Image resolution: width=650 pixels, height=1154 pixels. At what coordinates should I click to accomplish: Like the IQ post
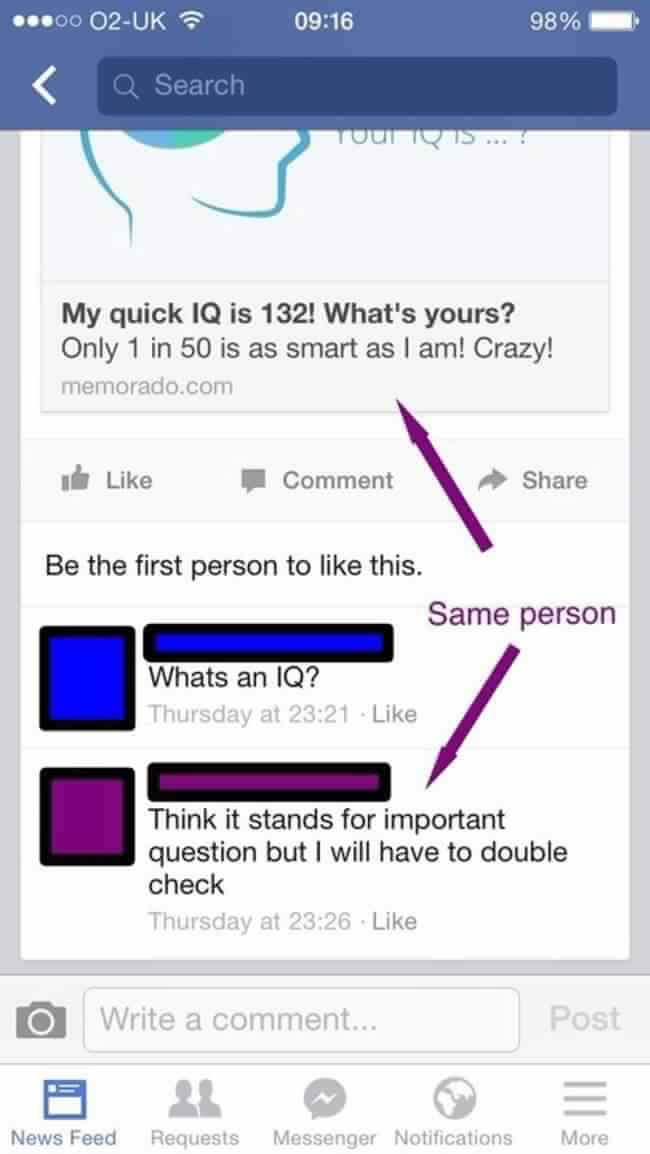click(x=107, y=480)
